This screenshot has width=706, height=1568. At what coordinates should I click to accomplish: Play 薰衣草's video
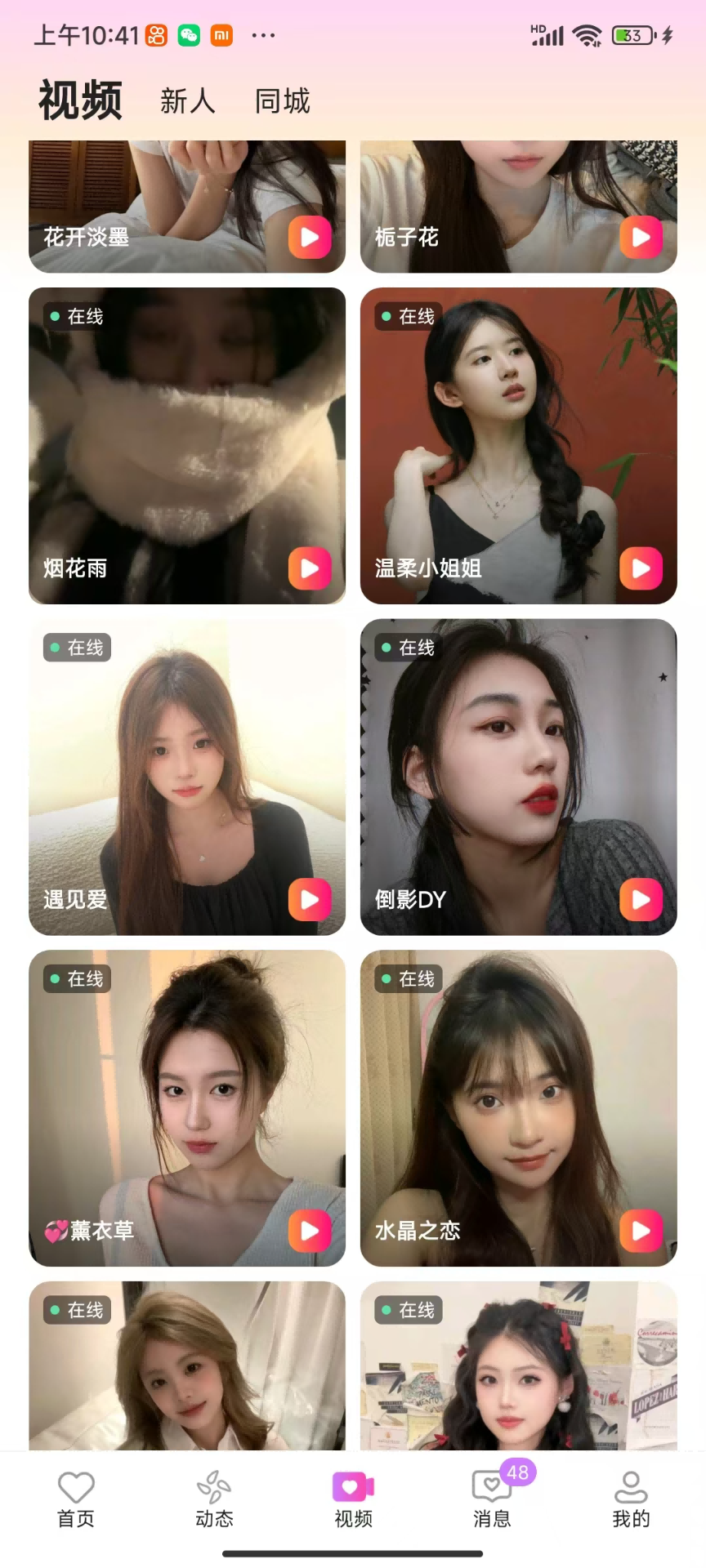(x=310, y=1231)
